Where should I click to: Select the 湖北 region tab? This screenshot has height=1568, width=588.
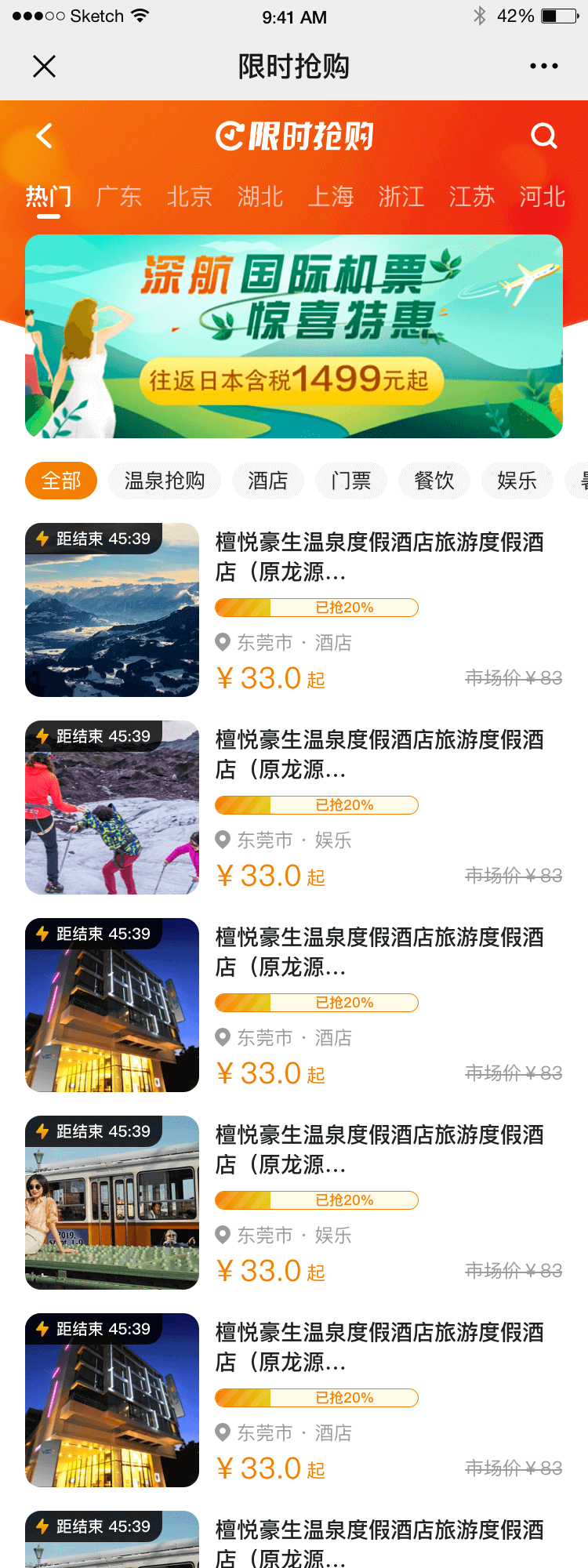tap(260, 196)
